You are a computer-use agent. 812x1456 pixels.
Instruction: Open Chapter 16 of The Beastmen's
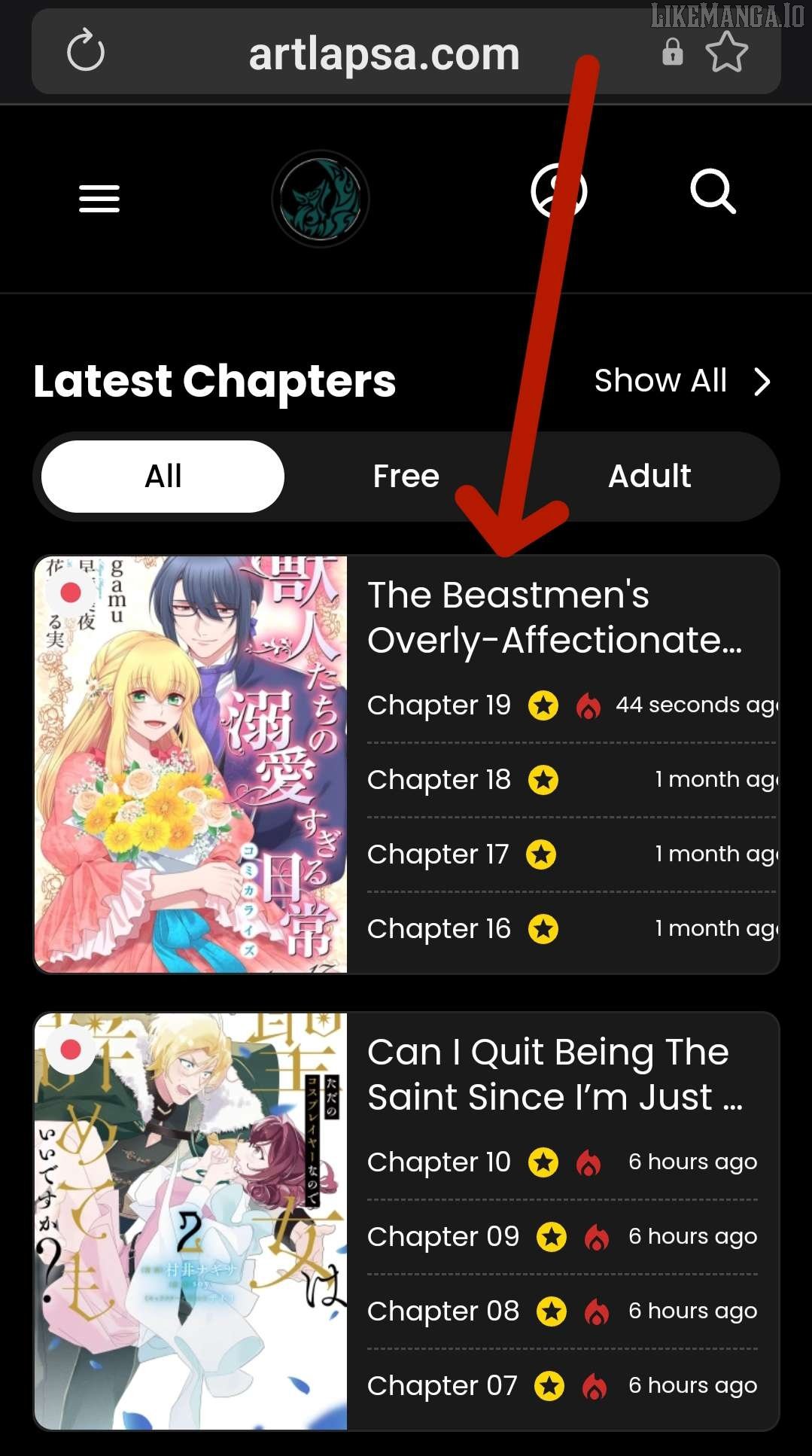(439, 929)
